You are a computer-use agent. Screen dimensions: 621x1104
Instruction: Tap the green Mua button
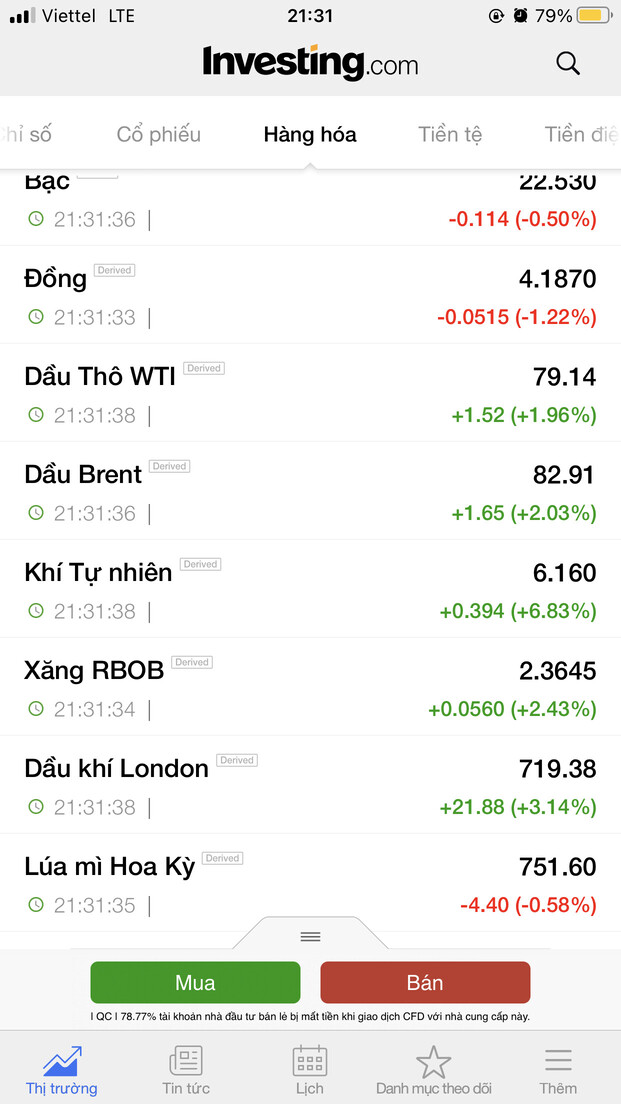(195, 982)
